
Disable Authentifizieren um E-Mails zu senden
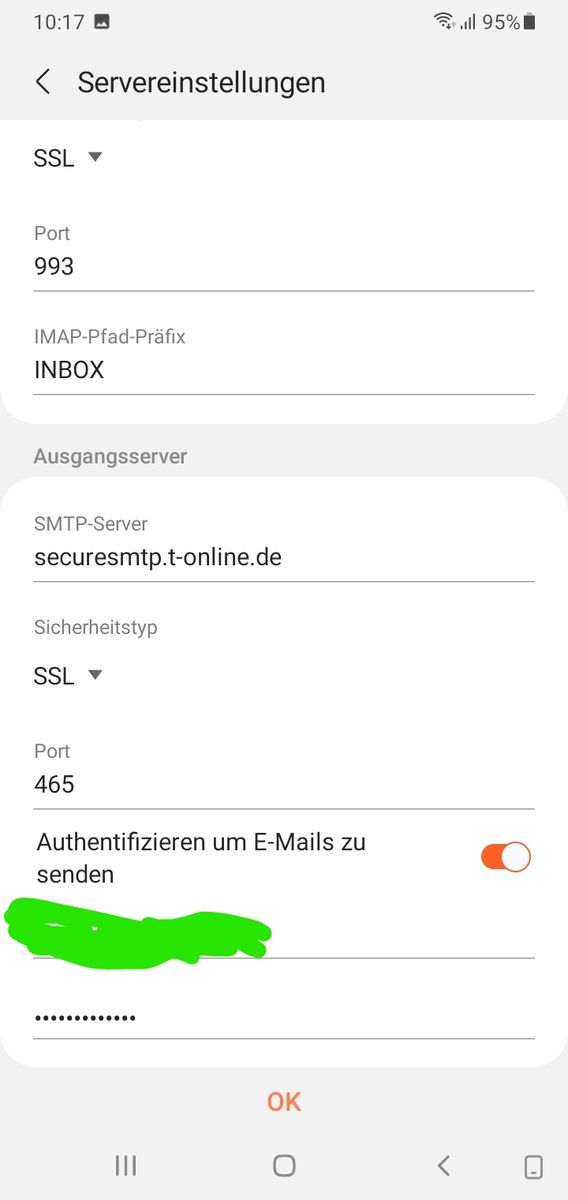(505, 857)
